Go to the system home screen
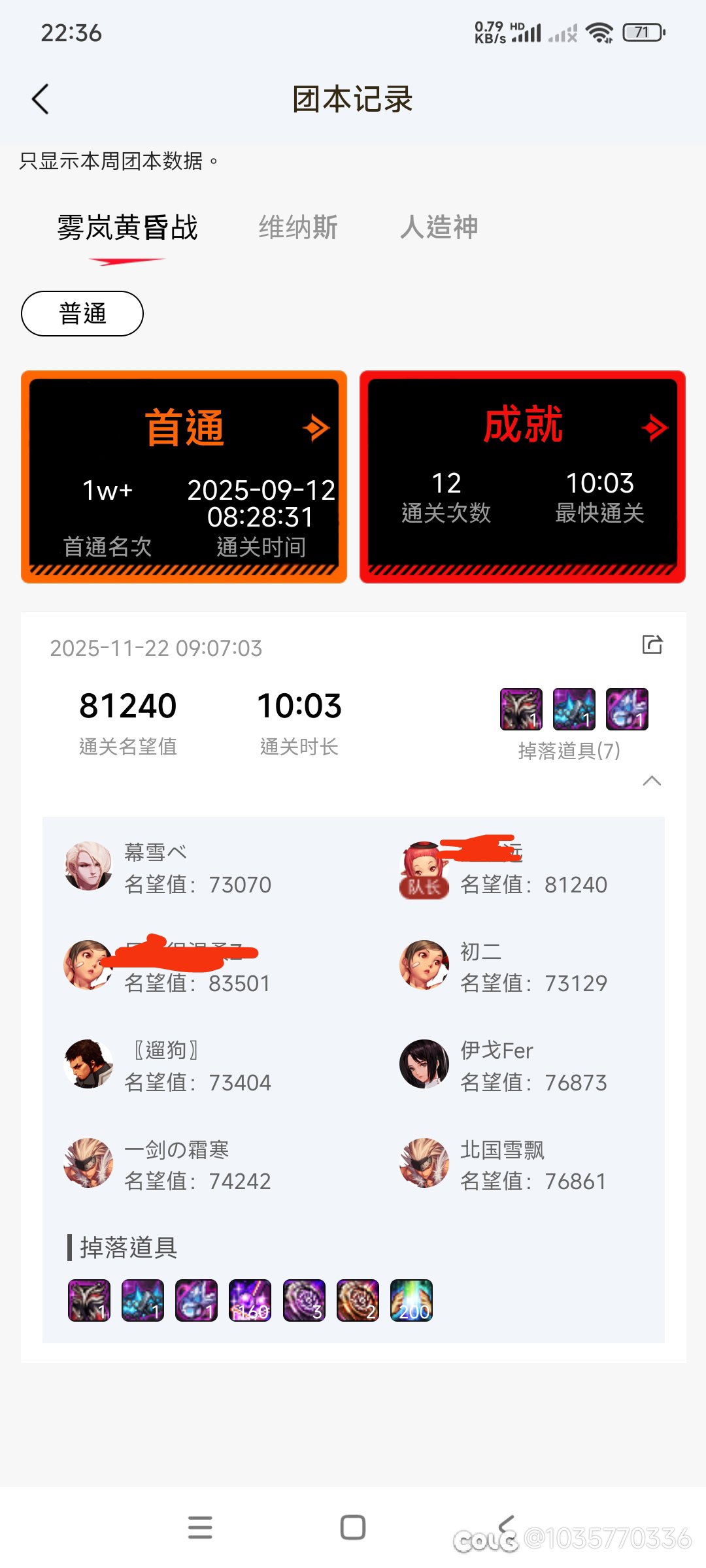Image resolution: width=706 pixels, height=1568 pixels. [x=353, y=1527]
